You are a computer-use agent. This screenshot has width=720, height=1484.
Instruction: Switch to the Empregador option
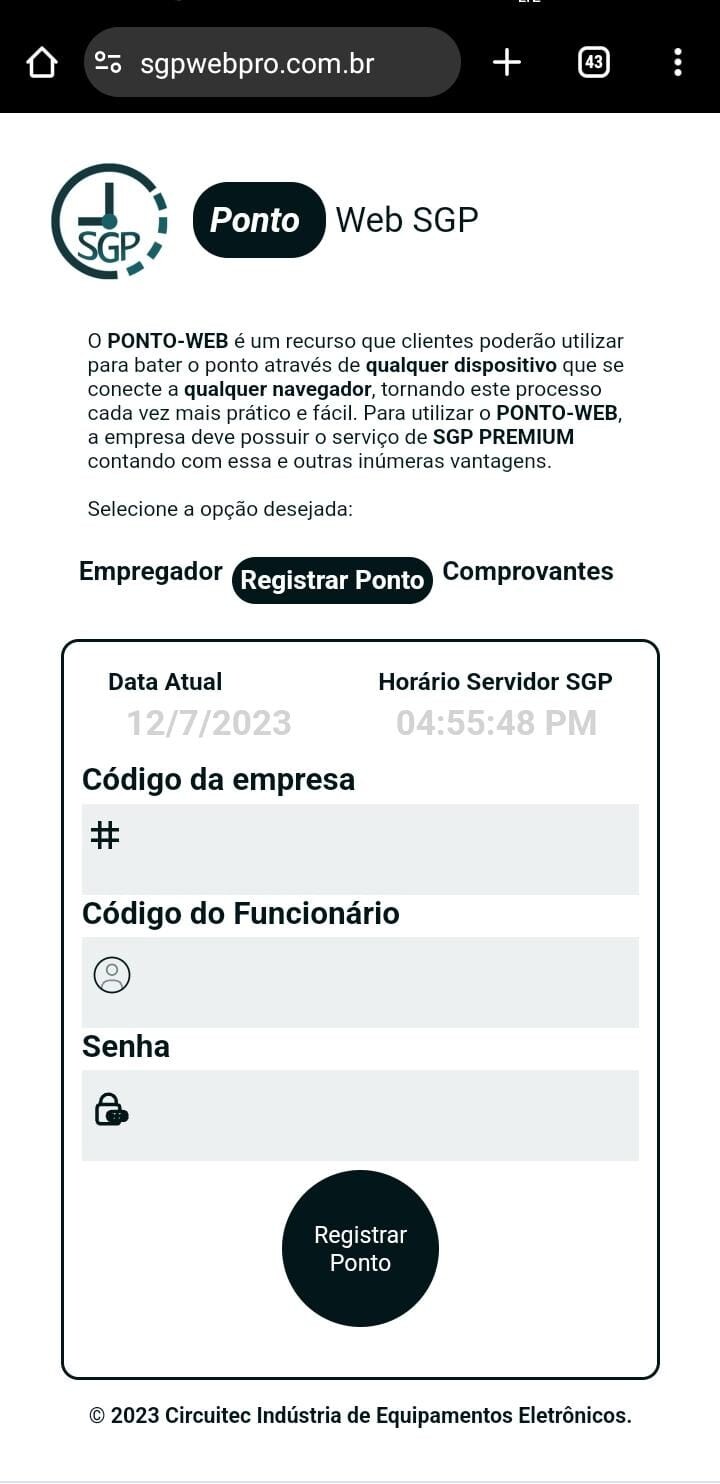[151, 572]
